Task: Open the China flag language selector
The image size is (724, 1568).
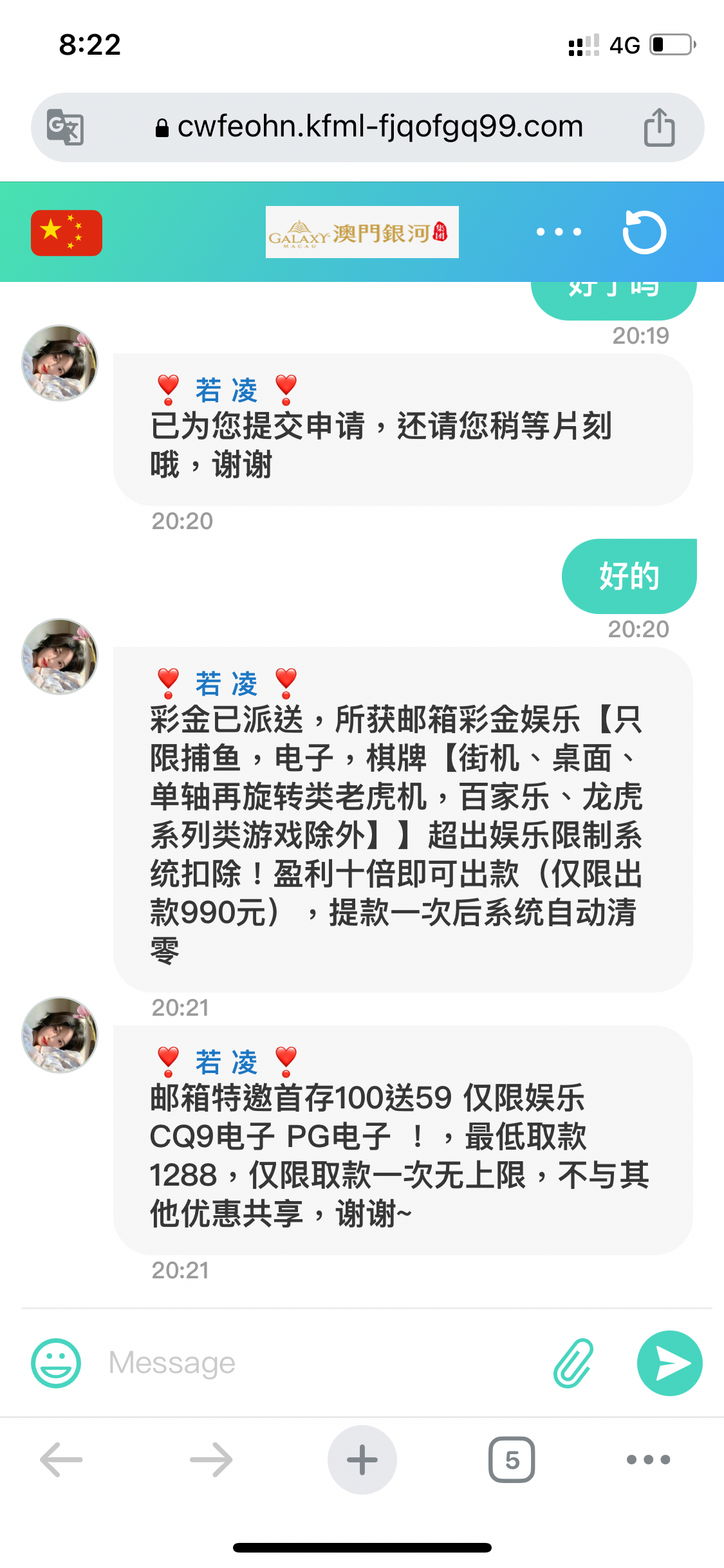Action: click(66, 232)
